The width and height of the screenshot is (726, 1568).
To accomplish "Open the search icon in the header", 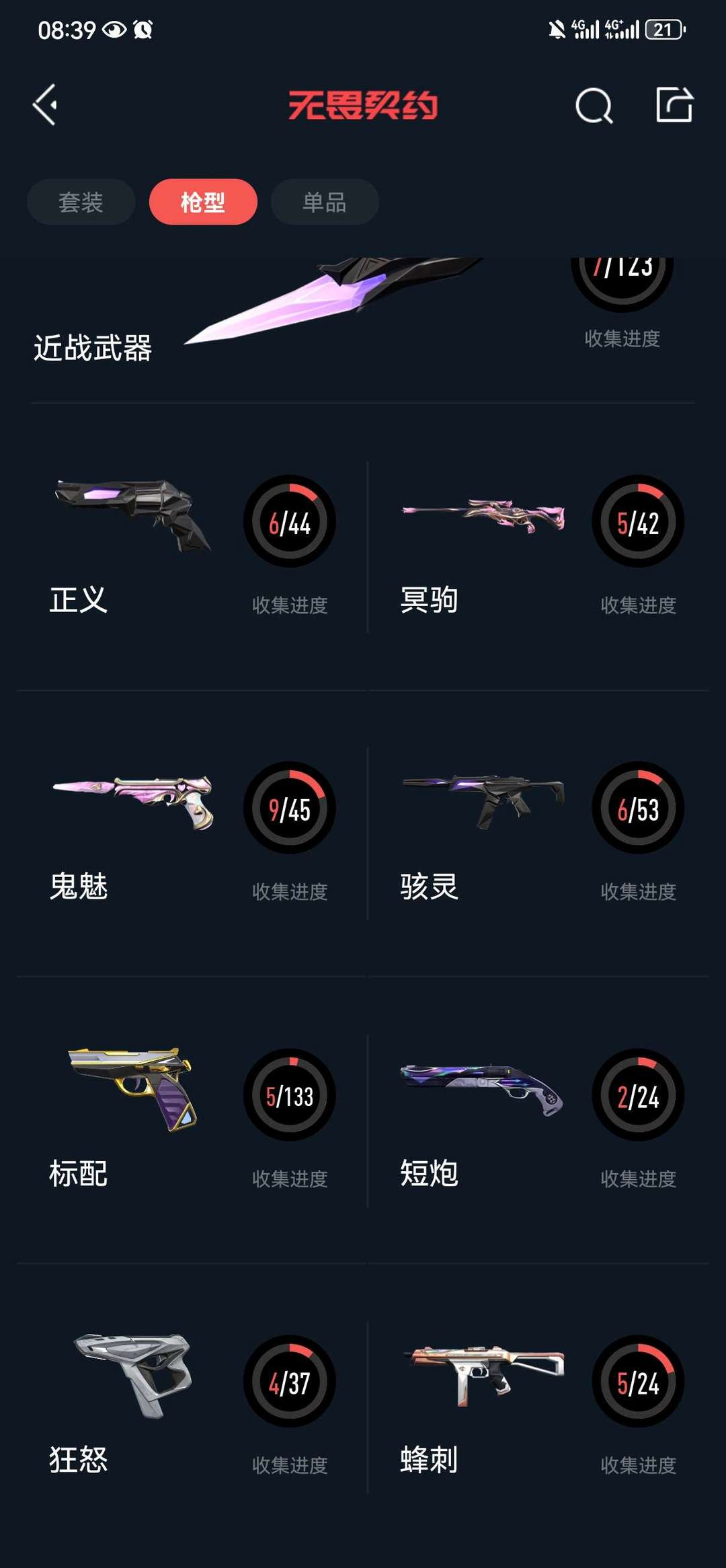I will coord(594,106).
